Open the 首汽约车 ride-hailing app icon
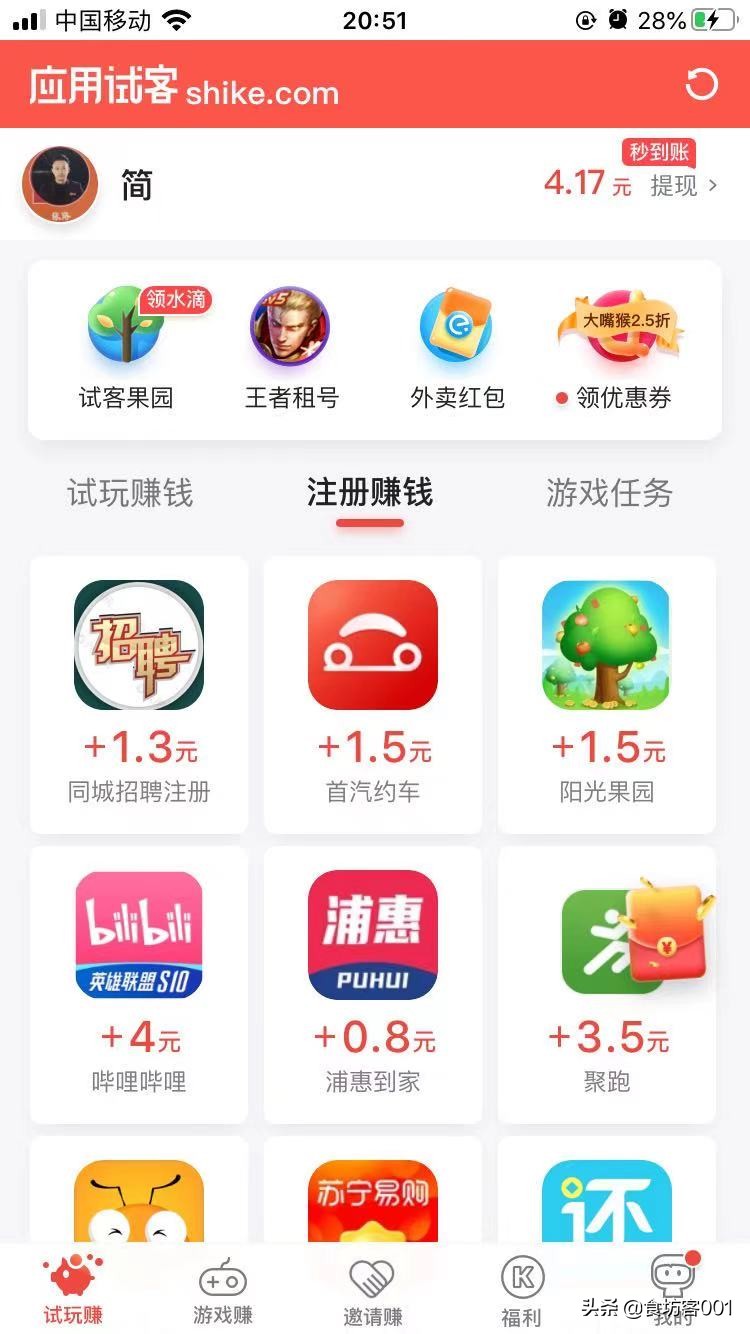Image resolution: width=750 pixels, height=1334 pixels. click(372, 645)
